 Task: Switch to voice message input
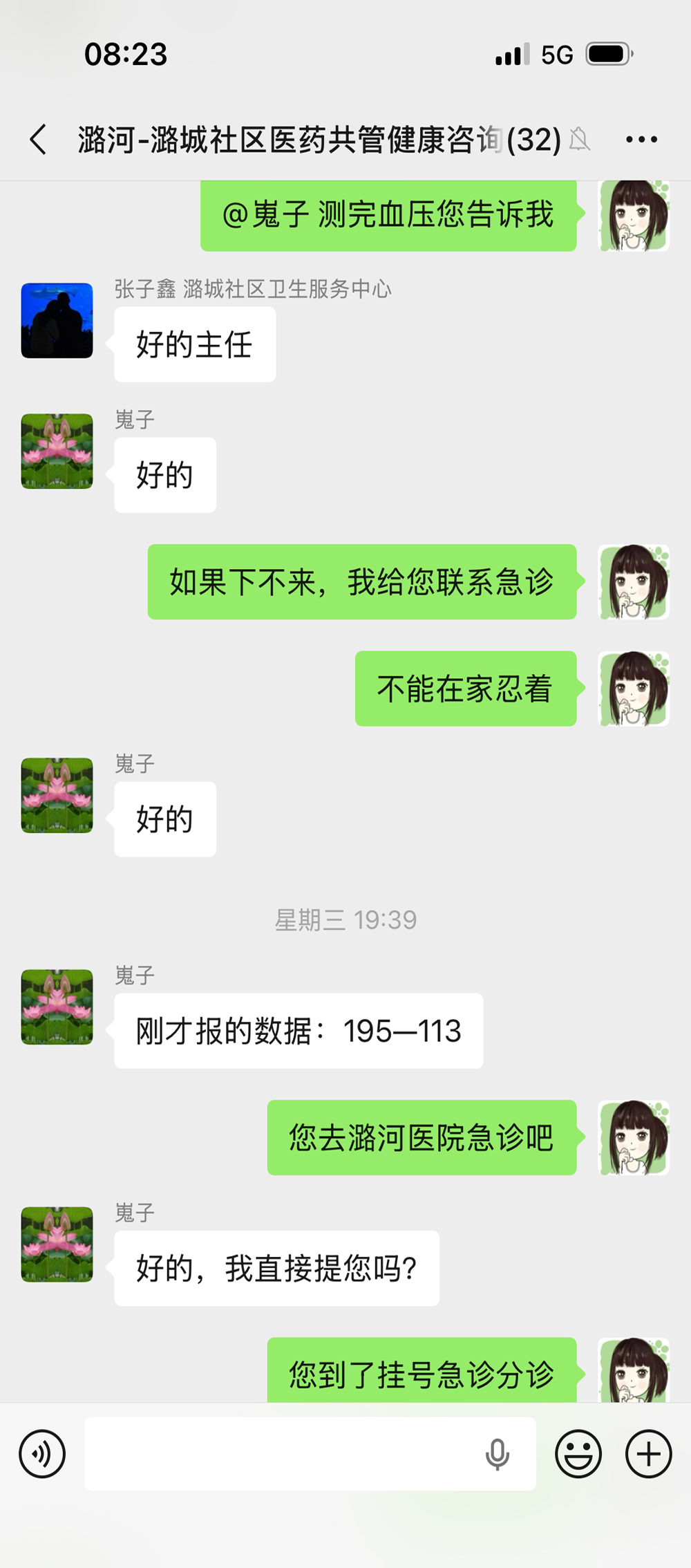[42, 1454]
